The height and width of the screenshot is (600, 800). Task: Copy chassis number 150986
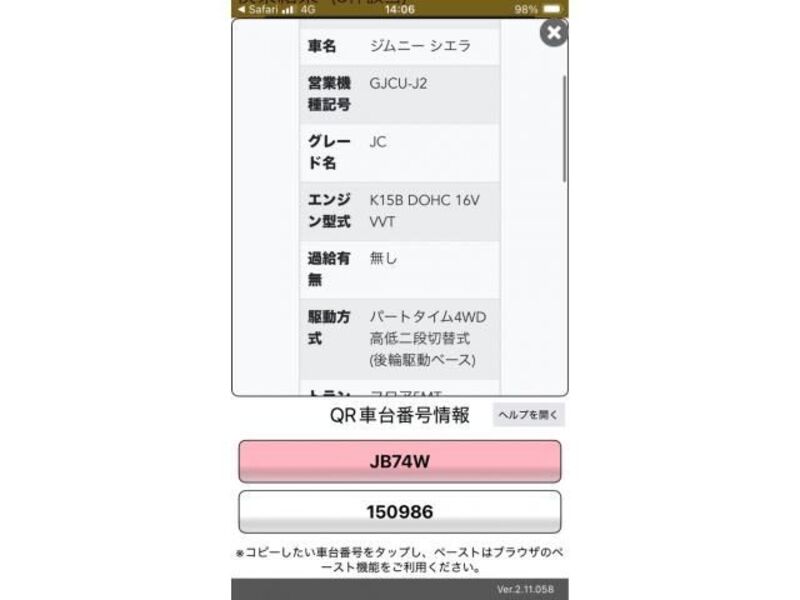click(399, 512)
